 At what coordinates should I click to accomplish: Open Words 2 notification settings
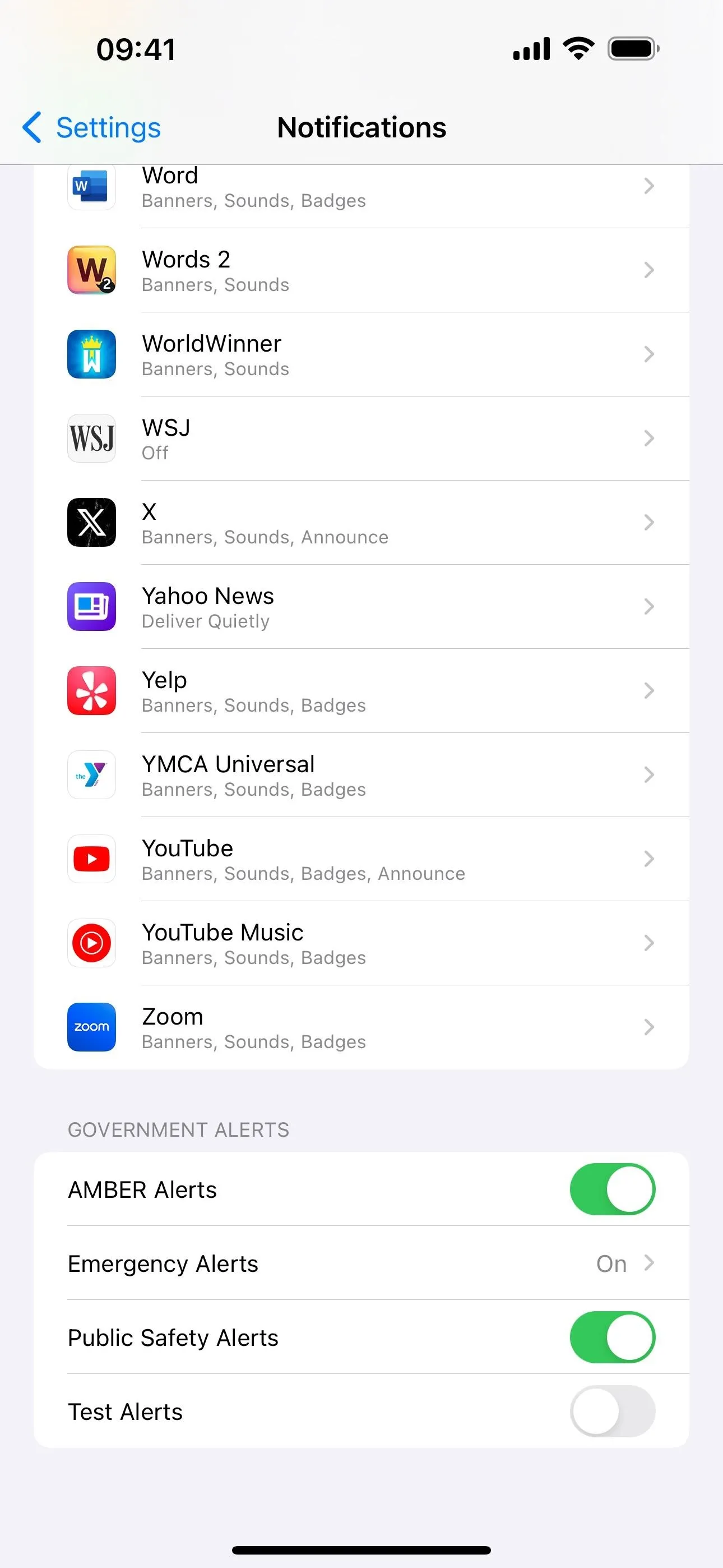pos(361,270)
